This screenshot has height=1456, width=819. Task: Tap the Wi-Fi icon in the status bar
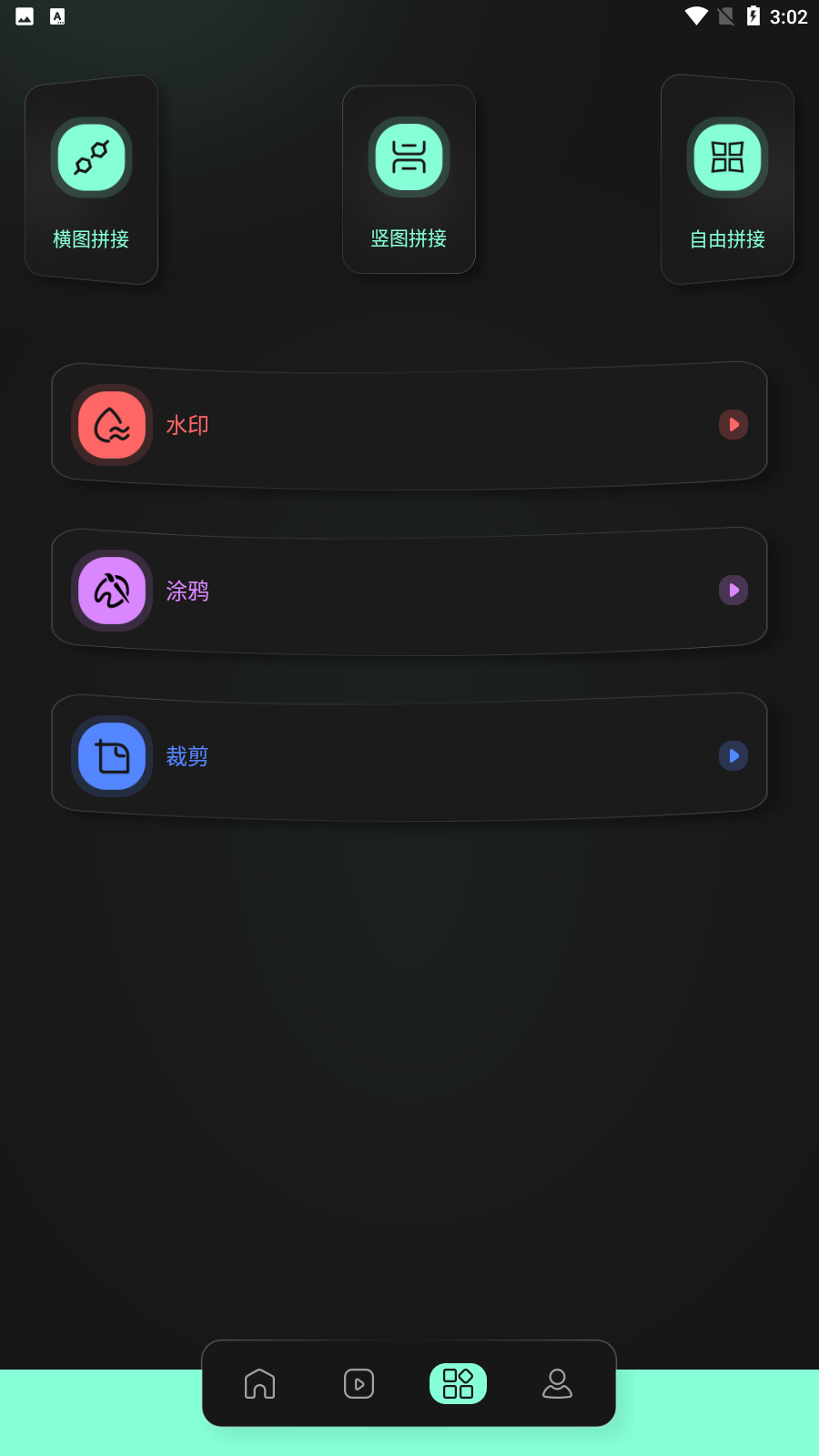pyautogui.click(x=696, y=15)
